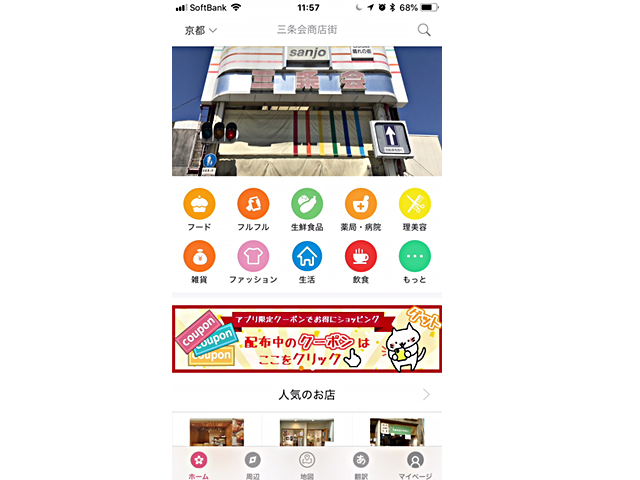The height and width of the screenshot is (480, 640).
Task: Open the 地図 tab
Action: tap(307, 464)
